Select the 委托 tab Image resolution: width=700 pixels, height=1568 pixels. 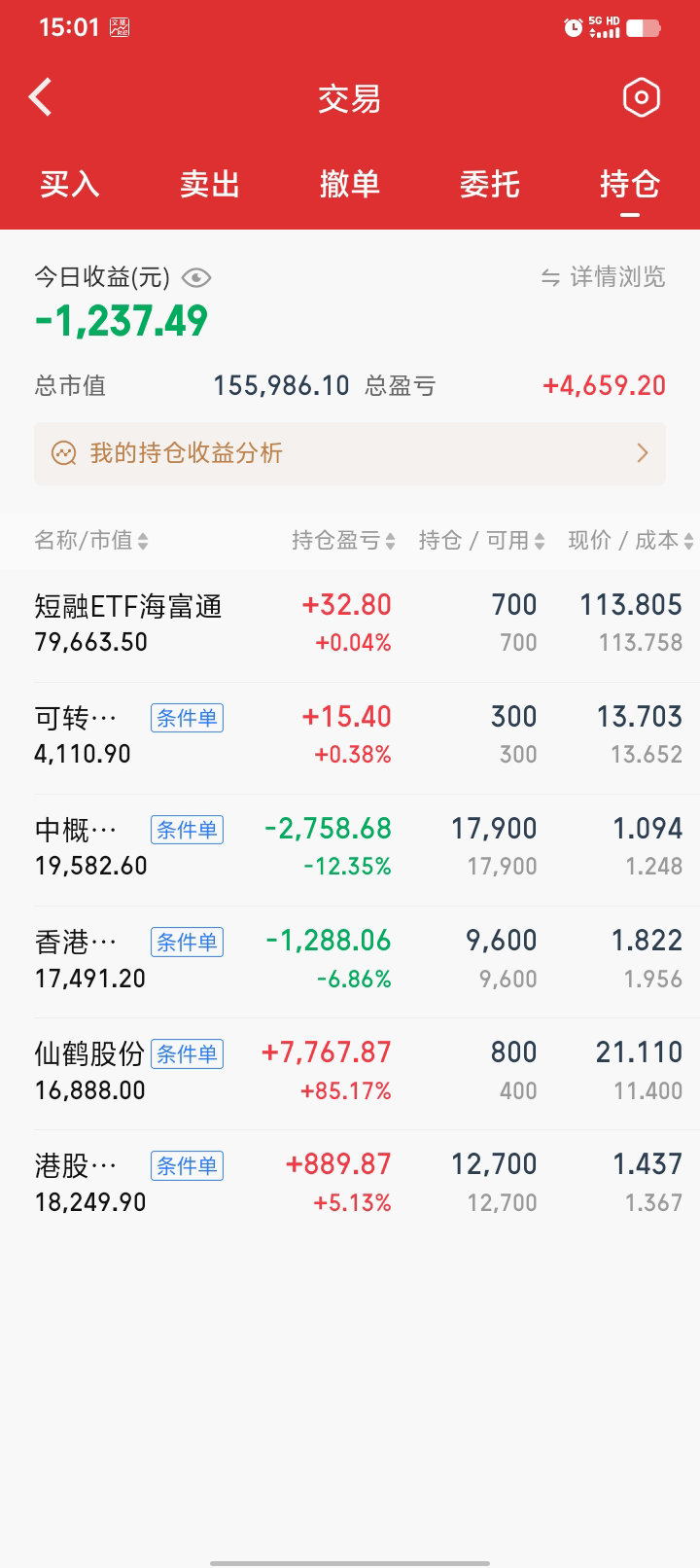[x=490, y=184]
